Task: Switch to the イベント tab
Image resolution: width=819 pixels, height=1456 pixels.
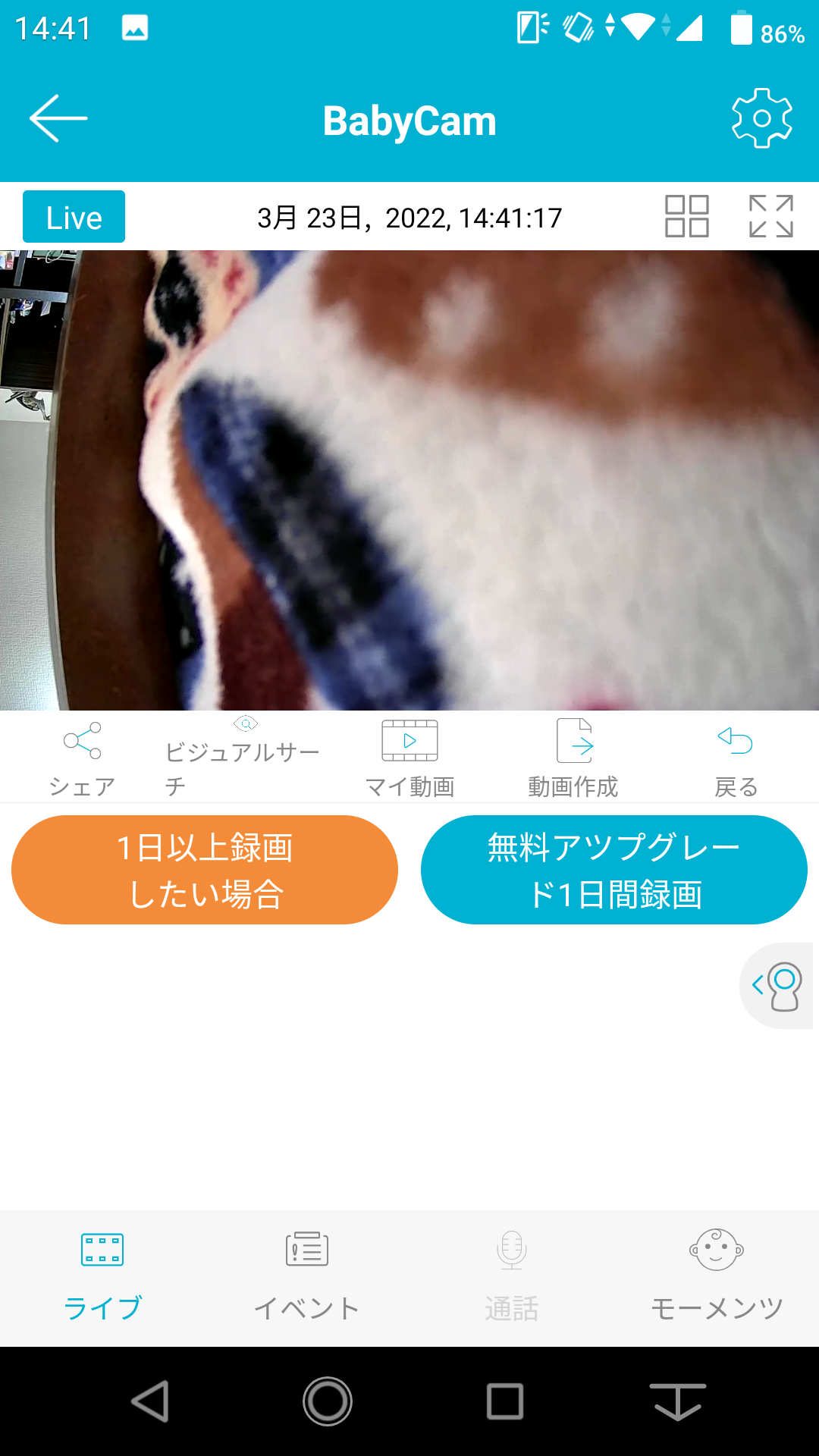Action: [x=306, y=1274]
